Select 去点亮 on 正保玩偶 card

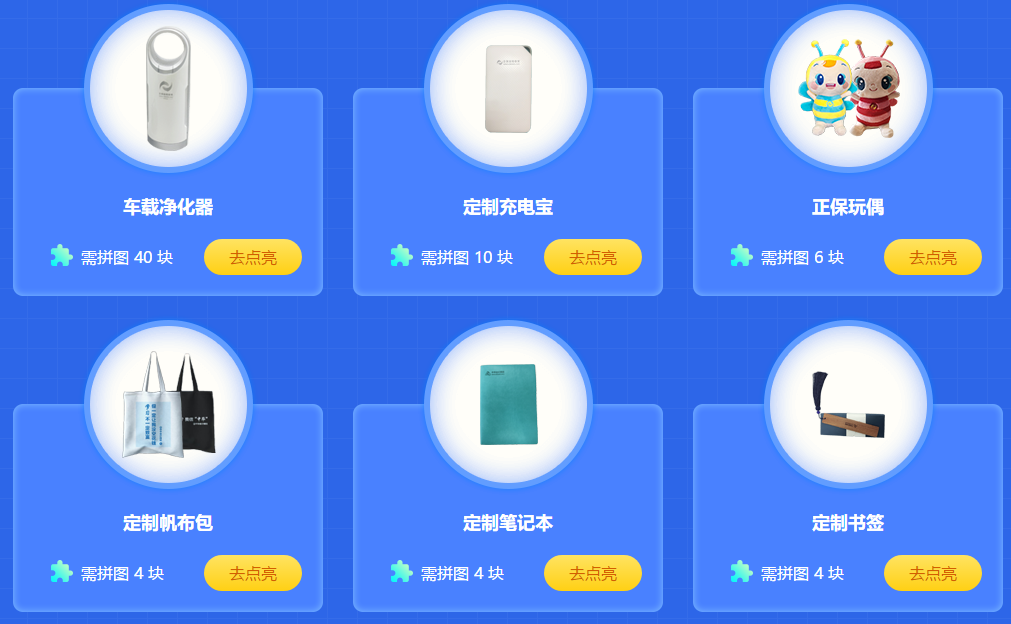(x=933, y=257)
